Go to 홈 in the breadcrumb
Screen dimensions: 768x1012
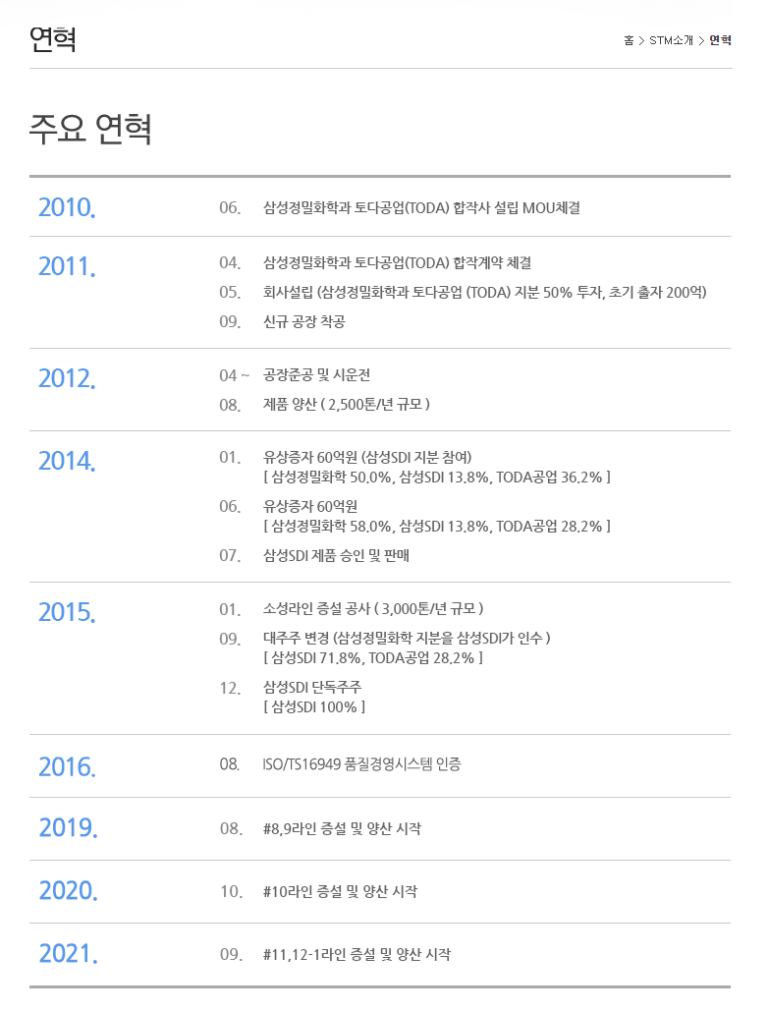point(628,41)
